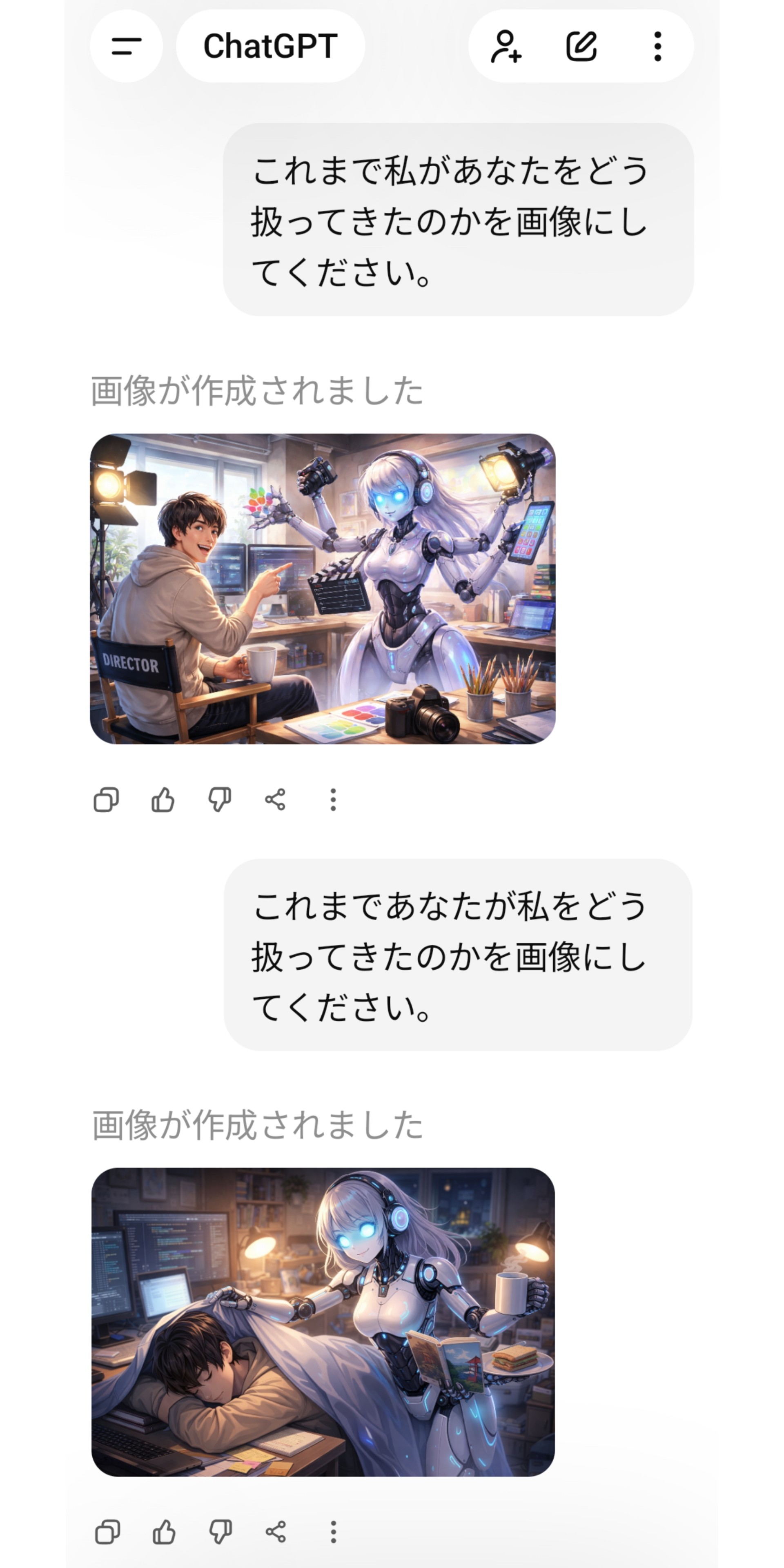Start a new chat
This screenshot has height=1568, width=784.
(x=581, y=46)
